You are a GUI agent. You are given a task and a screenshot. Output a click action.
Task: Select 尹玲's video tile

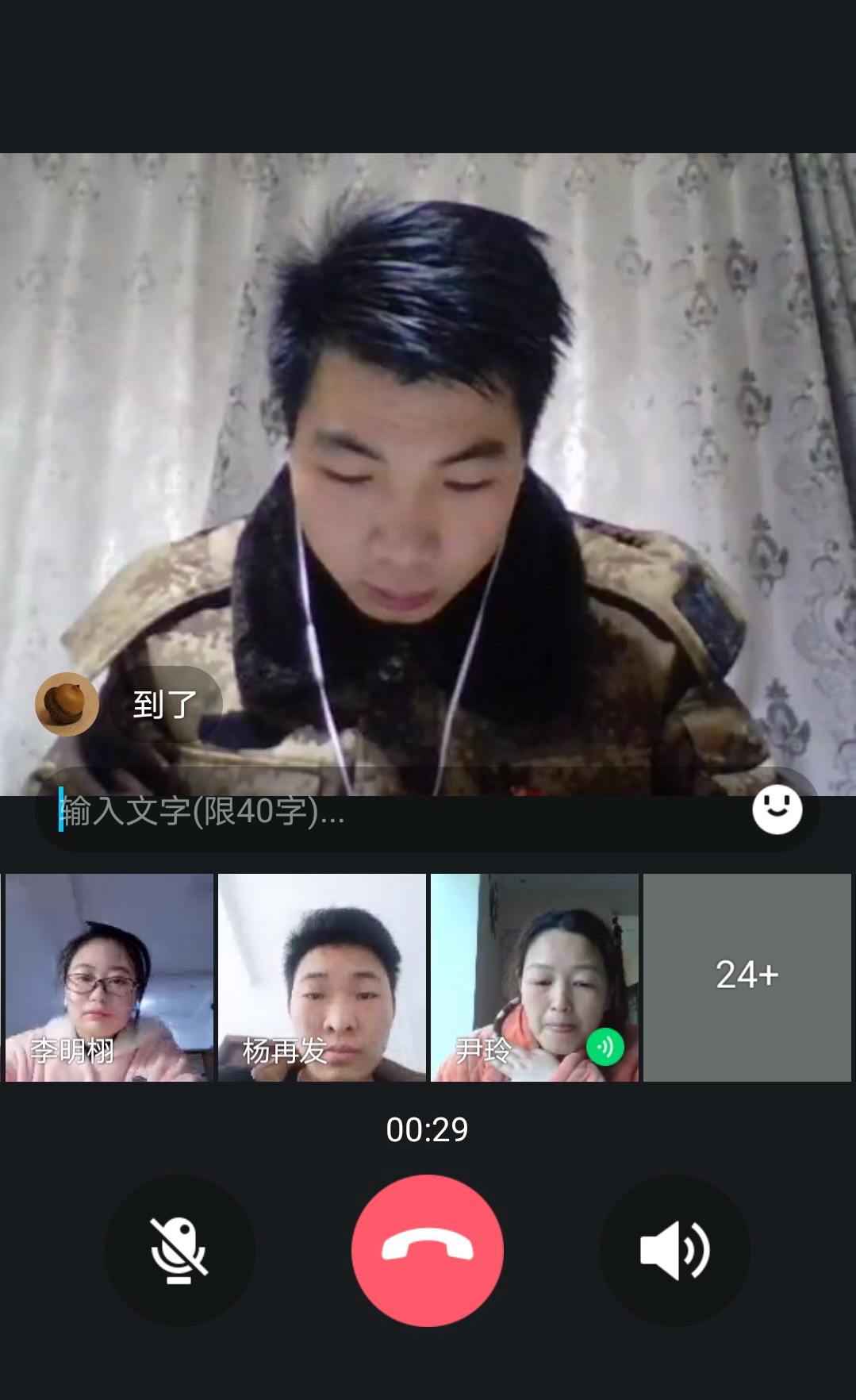(x=534, y=978)
